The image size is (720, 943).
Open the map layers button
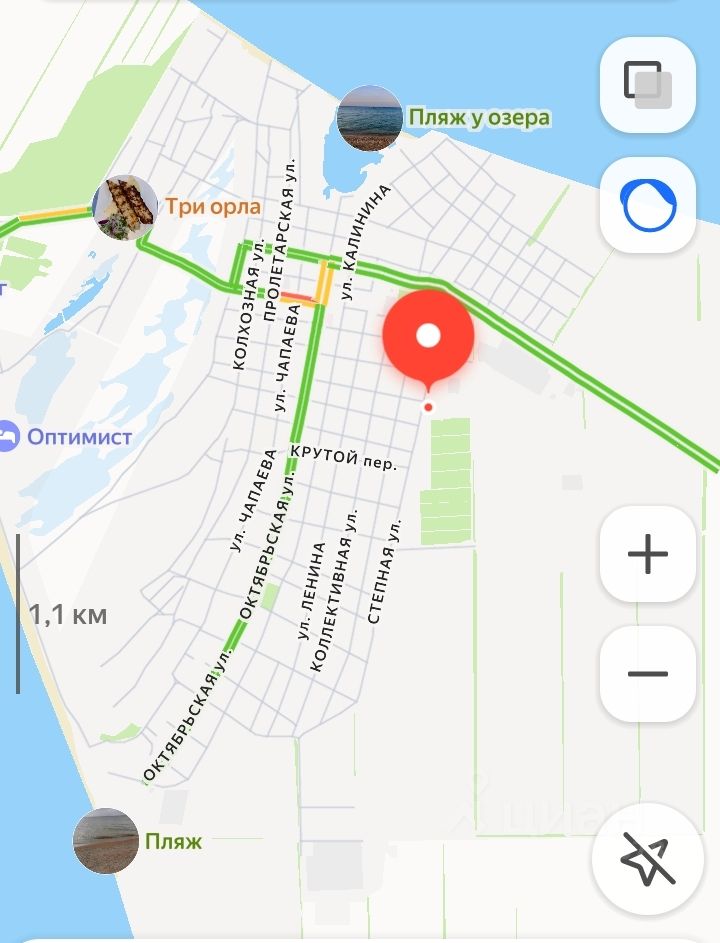point(647,85)
